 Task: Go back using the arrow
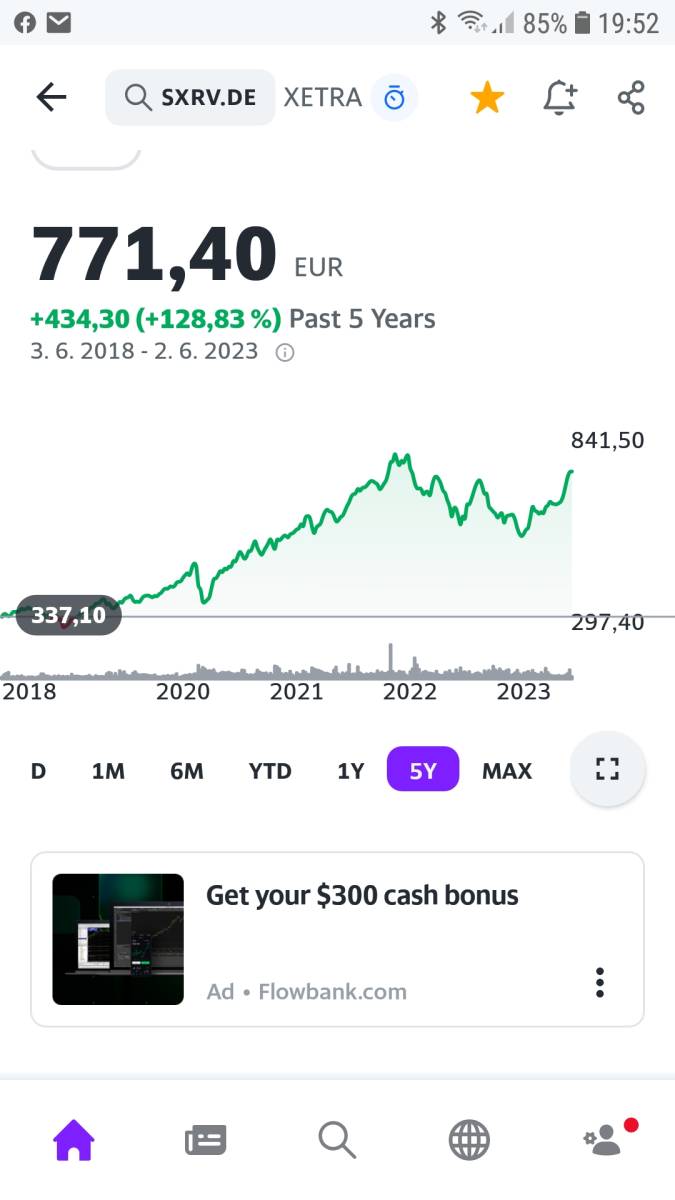51,97
